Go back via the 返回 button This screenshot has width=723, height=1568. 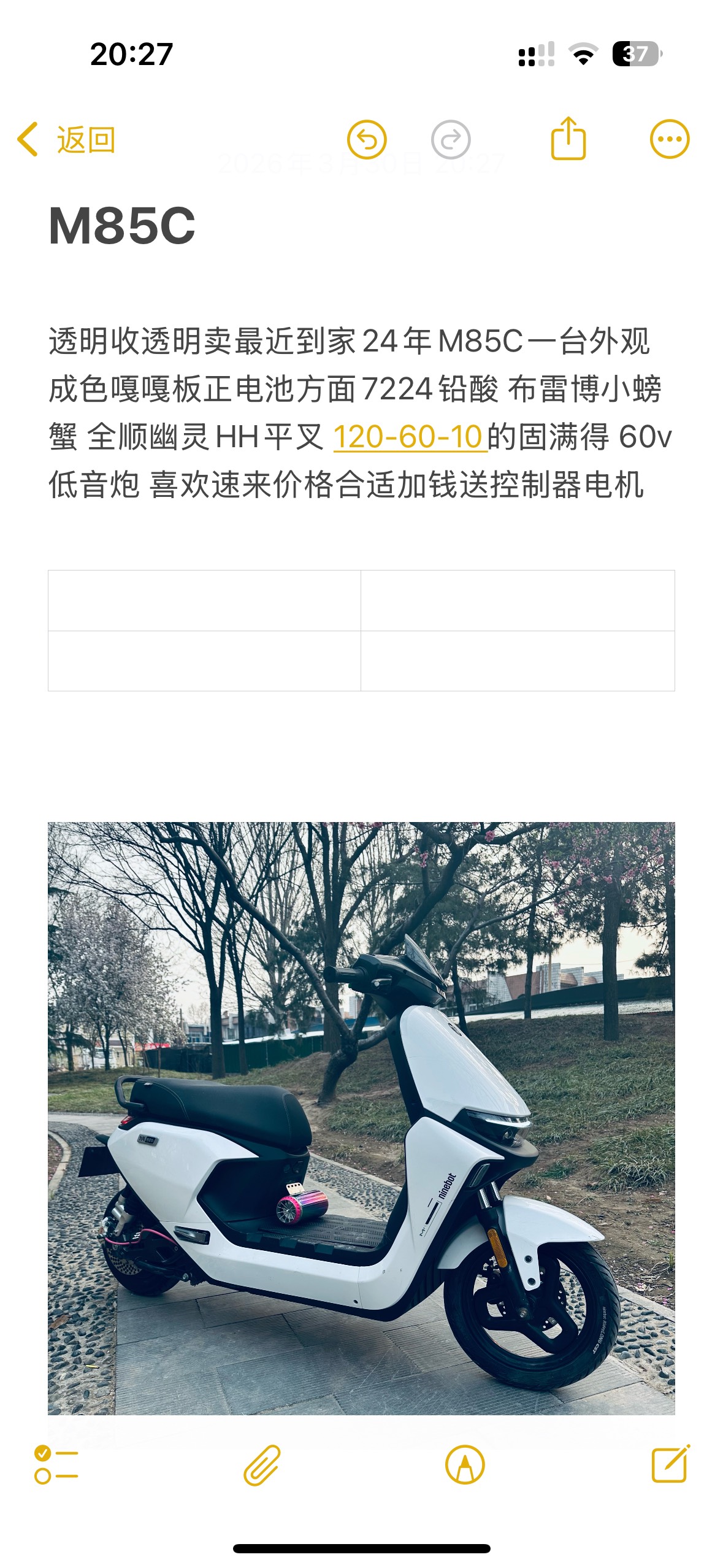tap(67, 140)
